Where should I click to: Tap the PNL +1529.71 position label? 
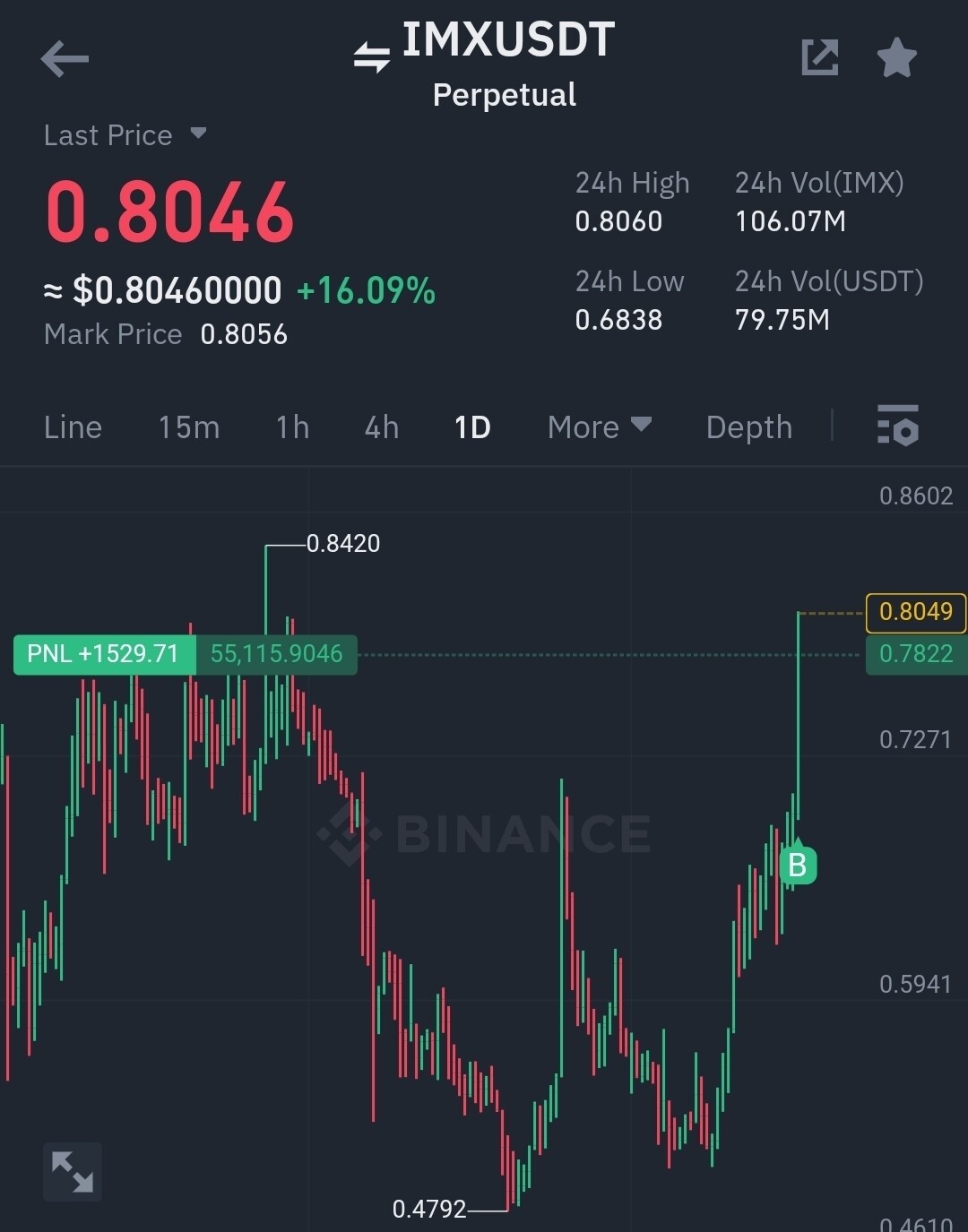pyautogui.click(x=104, y=654)
